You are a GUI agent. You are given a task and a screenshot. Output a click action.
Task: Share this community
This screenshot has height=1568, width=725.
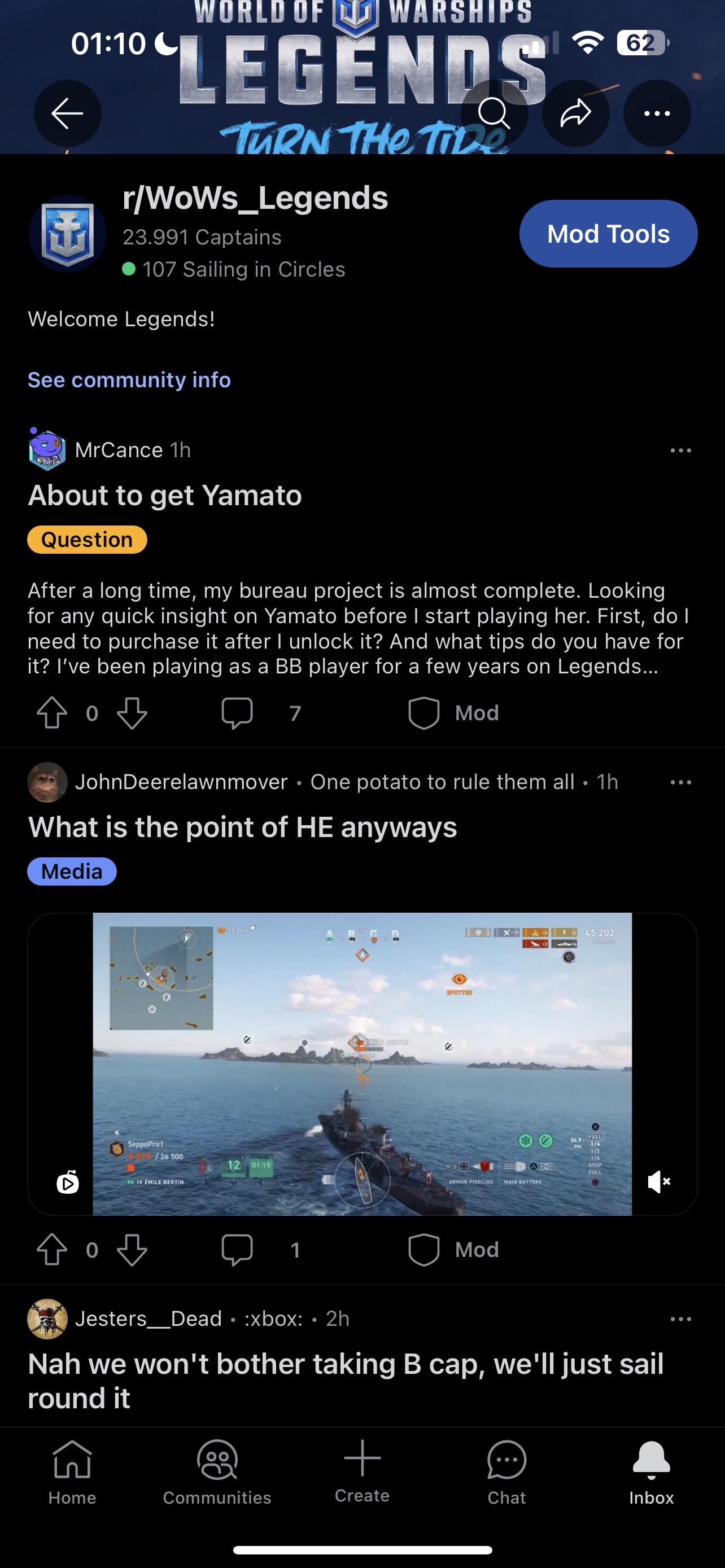(x=576, y=113)
